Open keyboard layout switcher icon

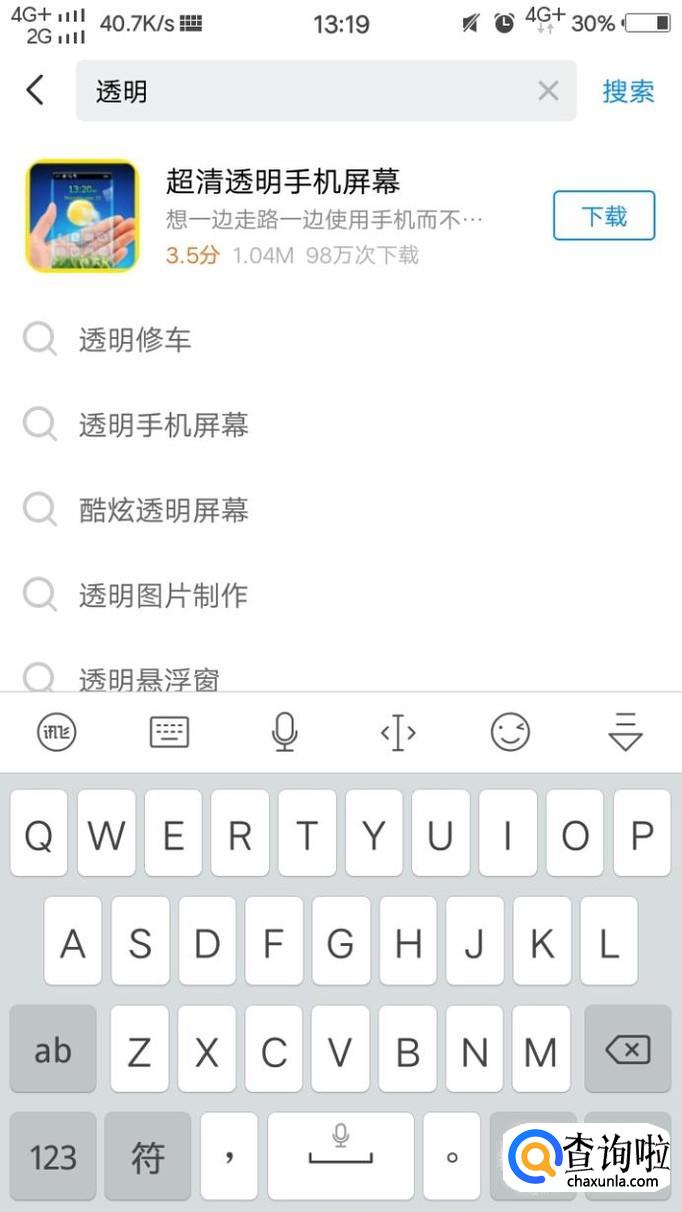pyautogui.click(x=169, y=733)
